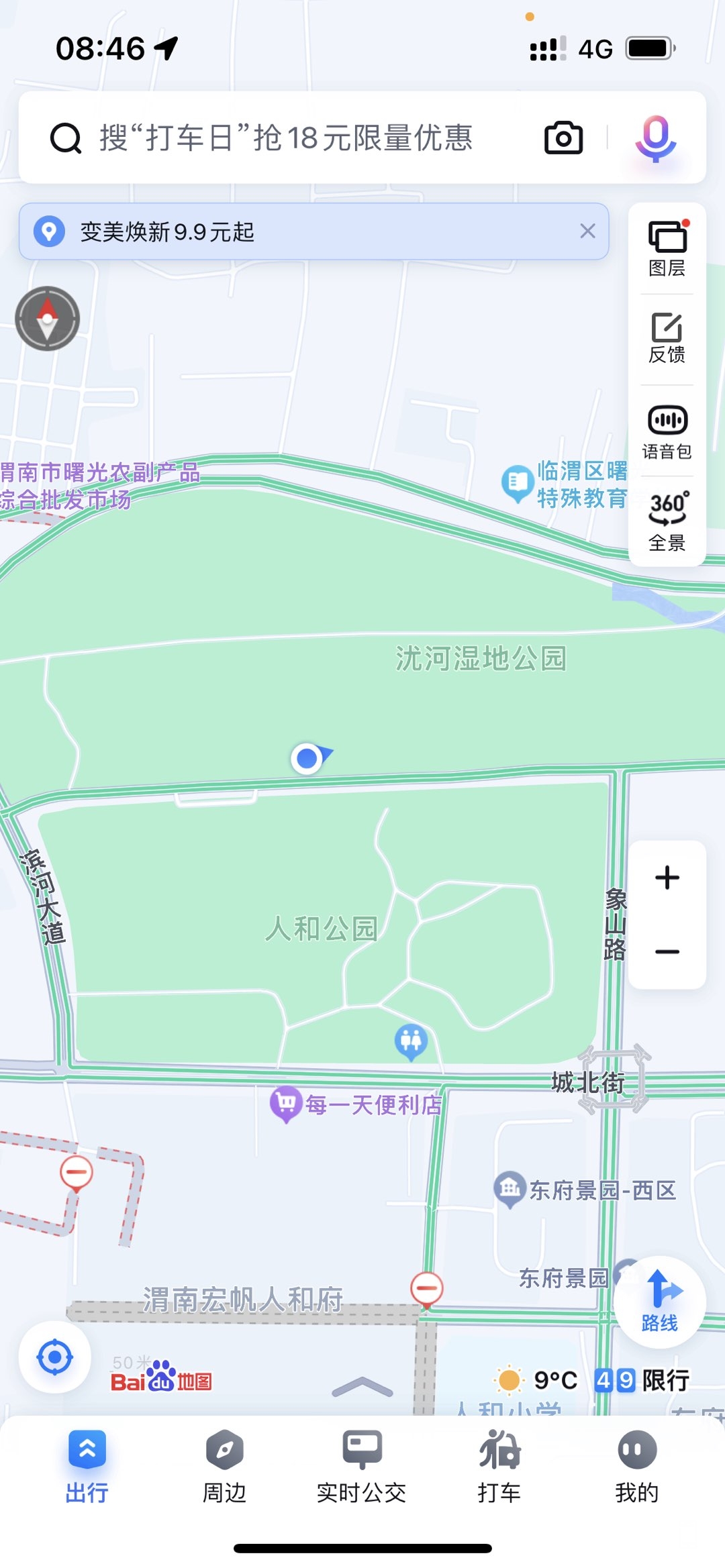The height and width of the screenshot is (1568, 725).
Task: Open 语音包 voice packs
Action: [x=667, y=432]
